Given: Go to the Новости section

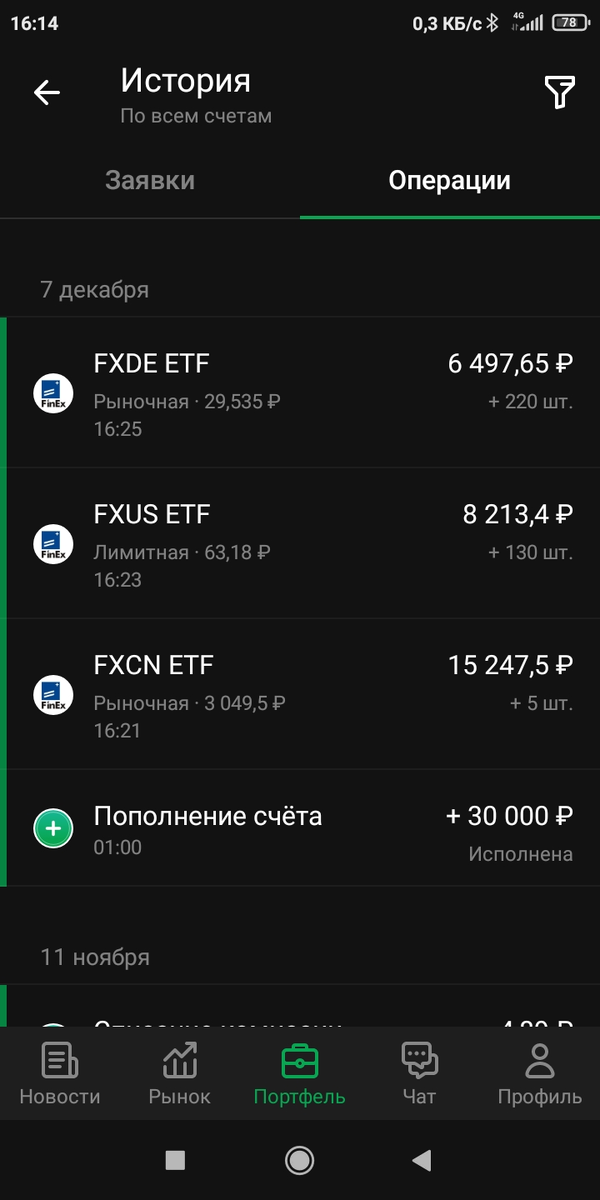Looking at the screenshot, I should coord(60,1073).
